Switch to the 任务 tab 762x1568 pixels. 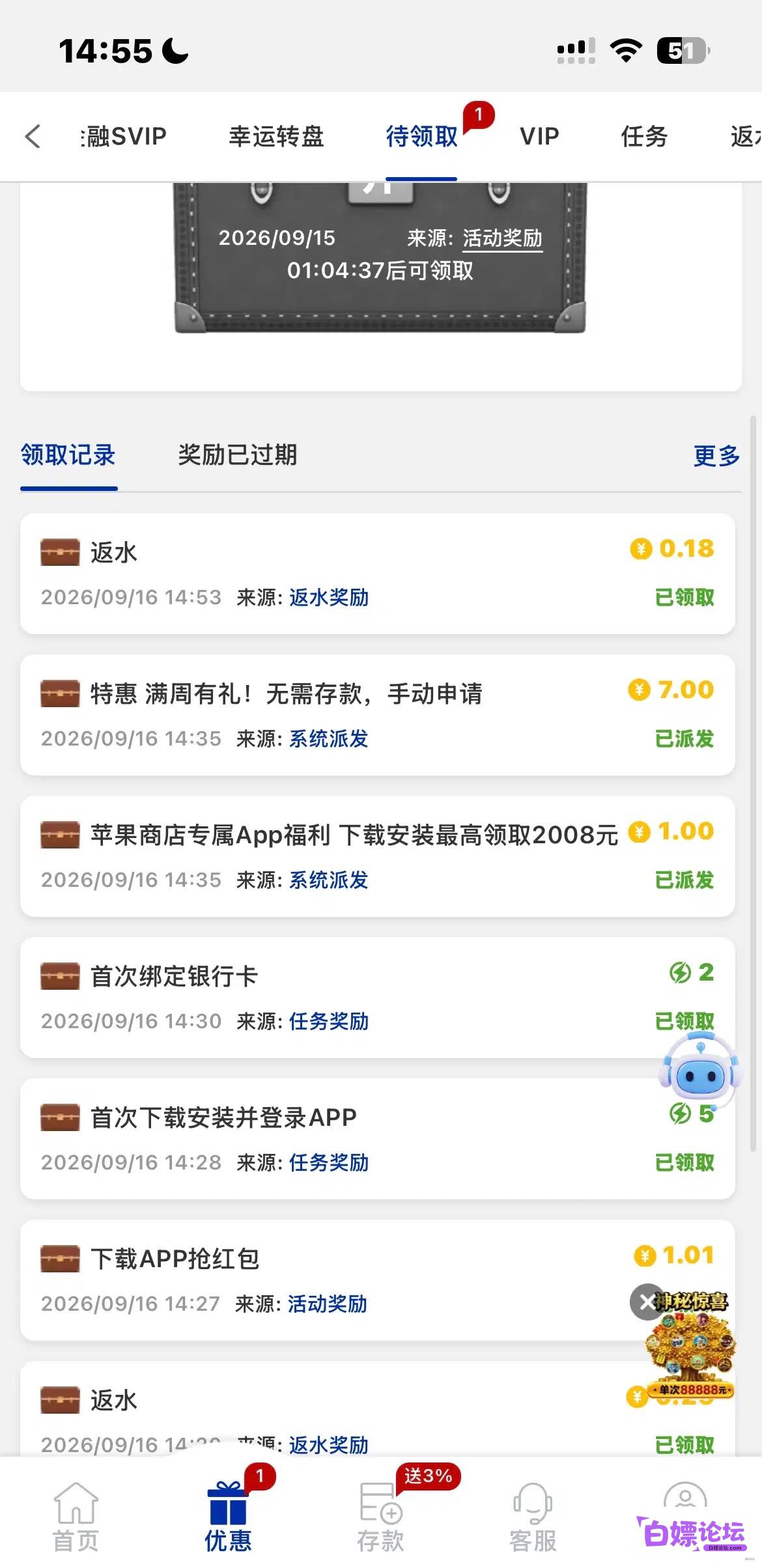[644, 137]
